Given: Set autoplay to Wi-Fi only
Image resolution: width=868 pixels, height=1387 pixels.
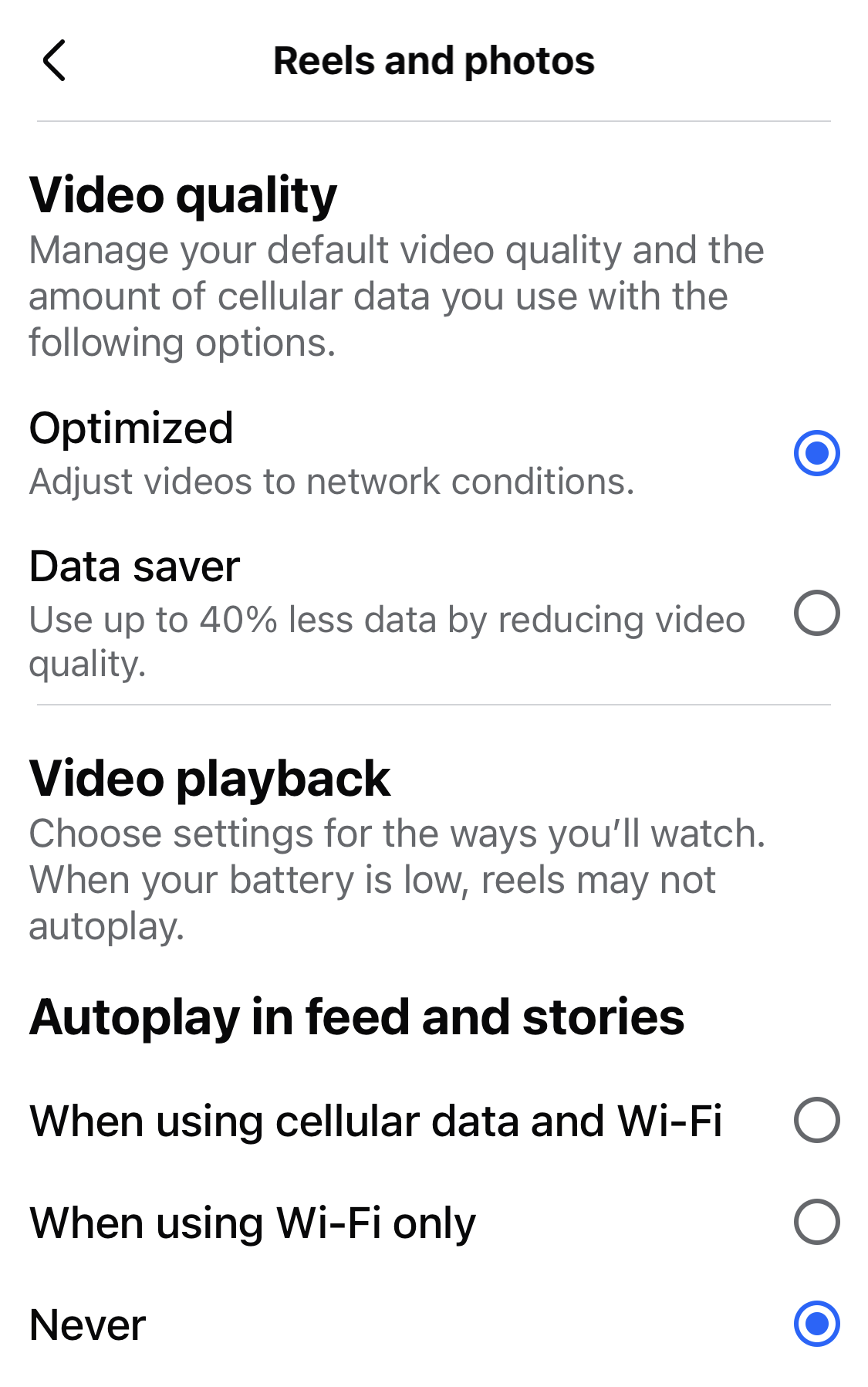Looking at the screenshot, I should point(816,1222).
